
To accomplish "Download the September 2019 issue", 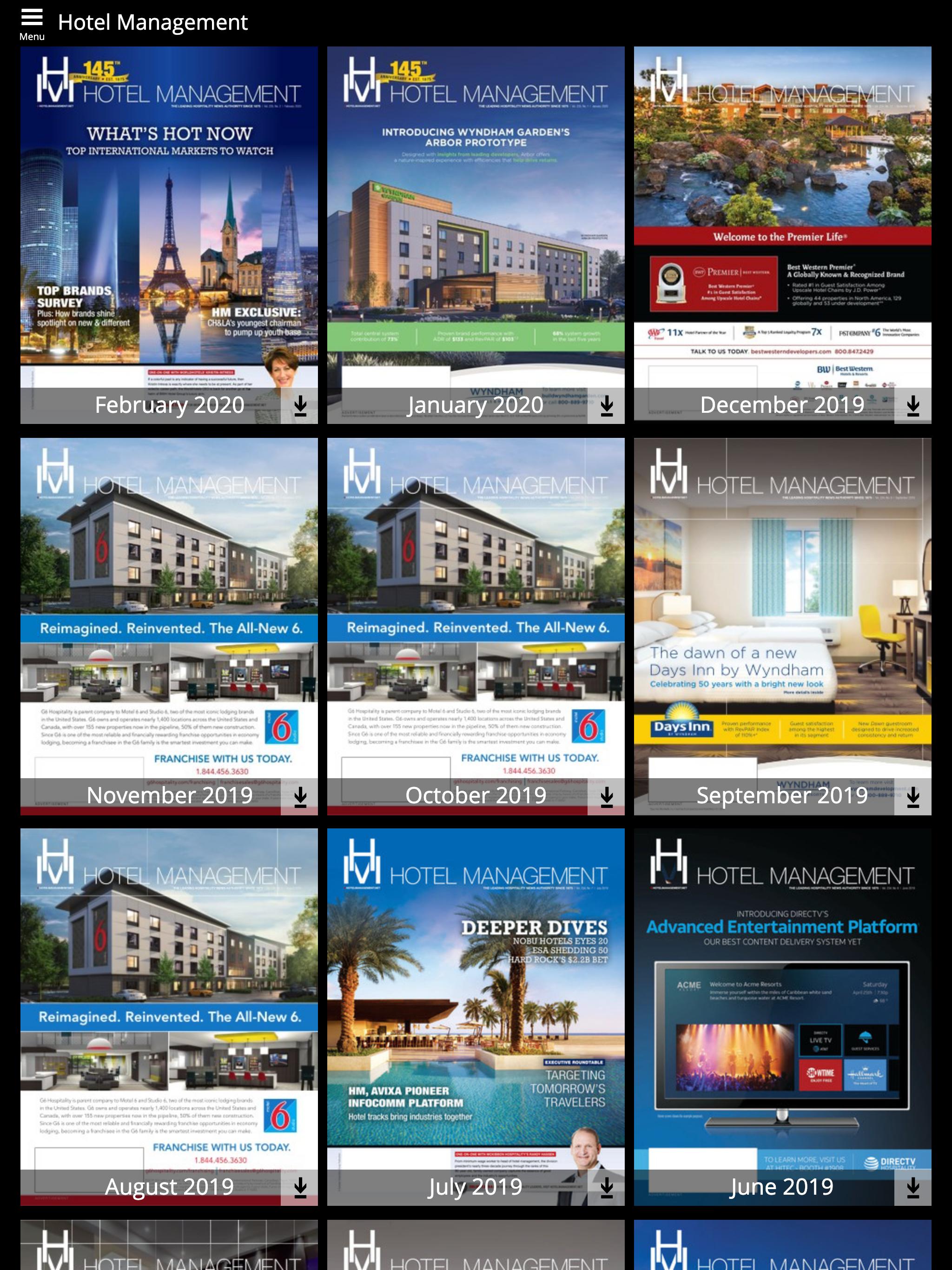I will coord(913,797).
